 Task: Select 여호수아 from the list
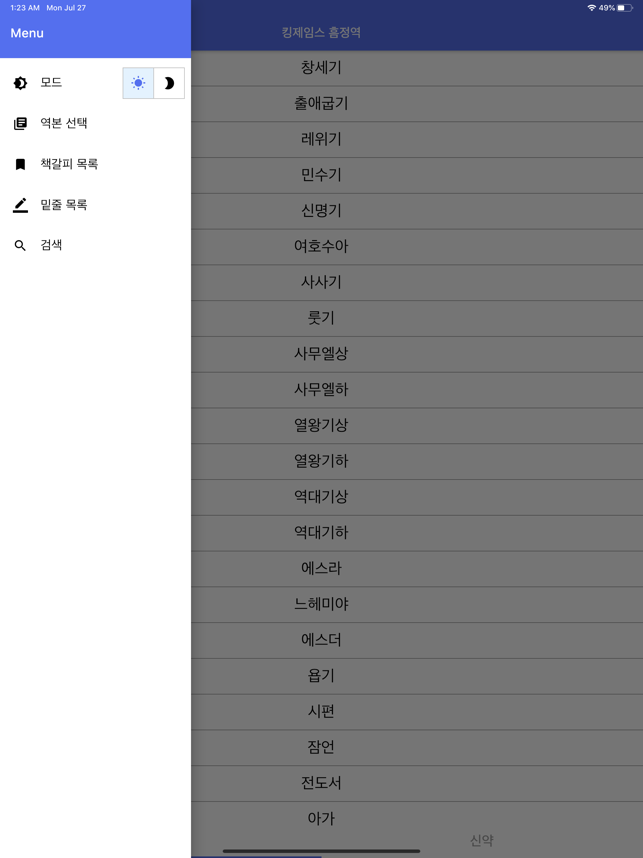coord(321,247)
